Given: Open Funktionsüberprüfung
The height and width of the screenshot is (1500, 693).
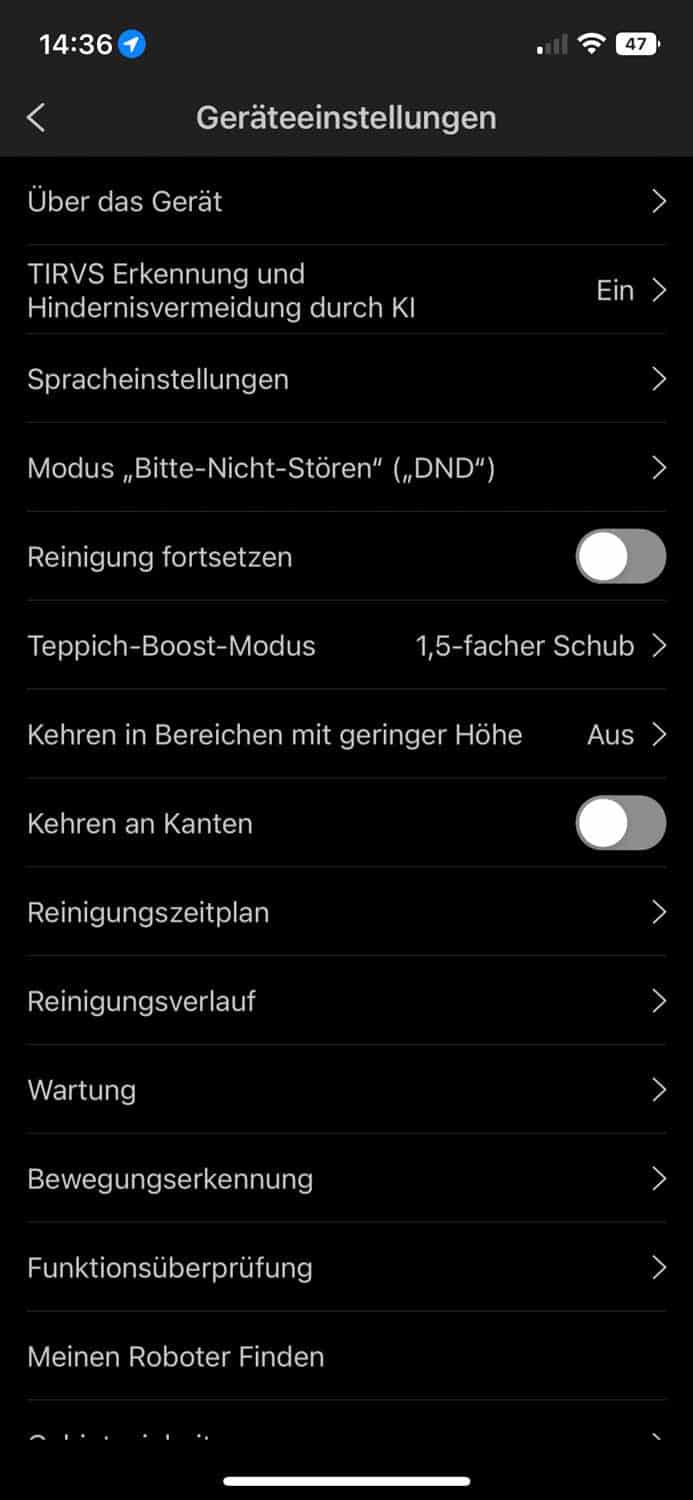Looking at the screenshot, I should click(346, 1268).
